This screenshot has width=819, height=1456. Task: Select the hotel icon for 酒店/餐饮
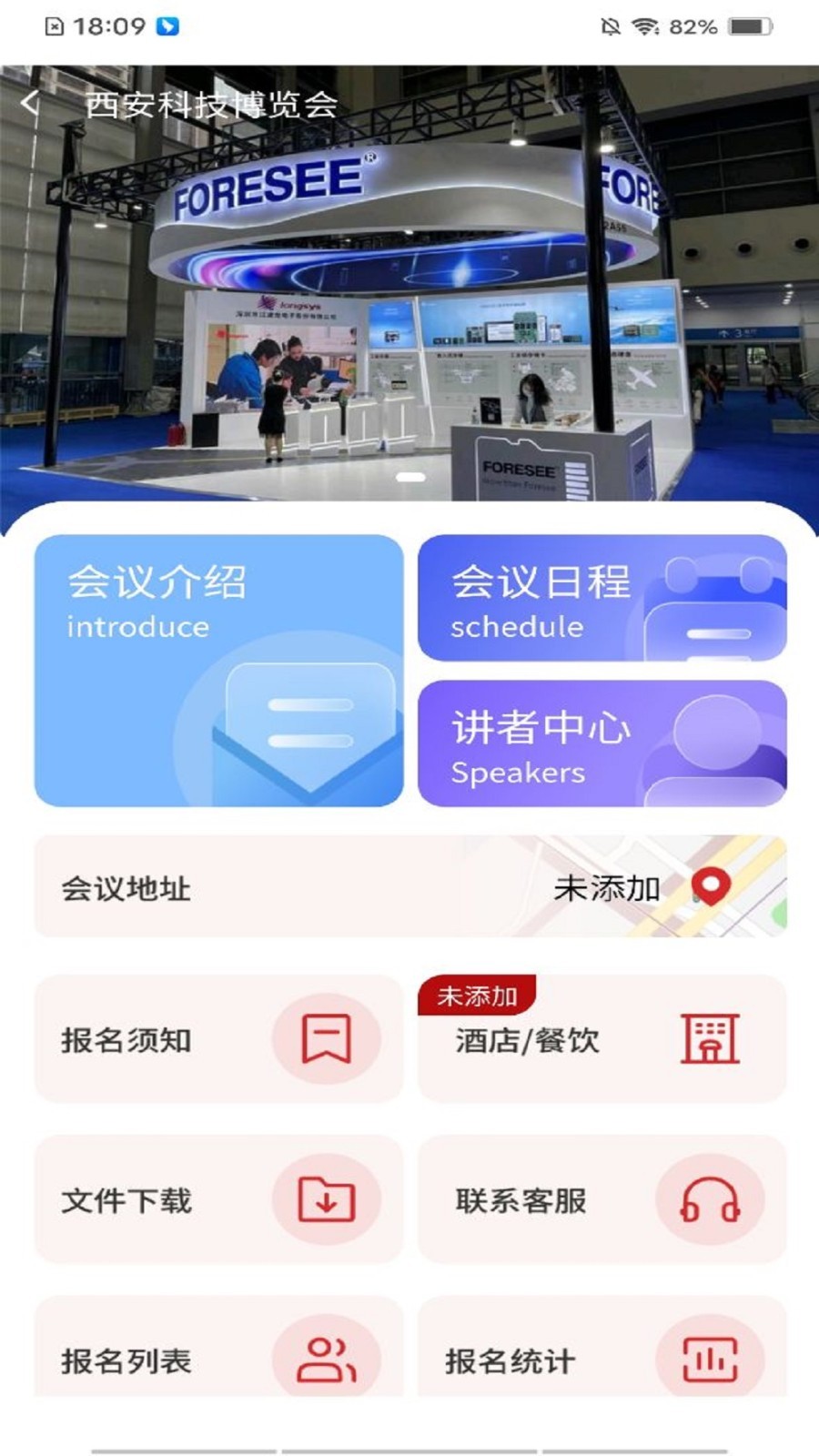(x=710, y=1037)
